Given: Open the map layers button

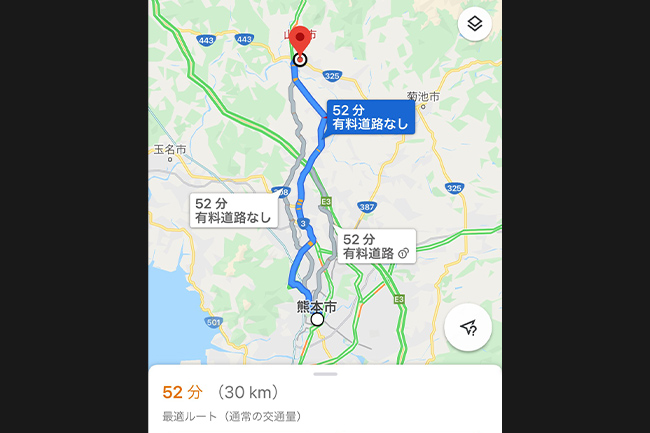Looking at the screenshot, I should 474,25.
